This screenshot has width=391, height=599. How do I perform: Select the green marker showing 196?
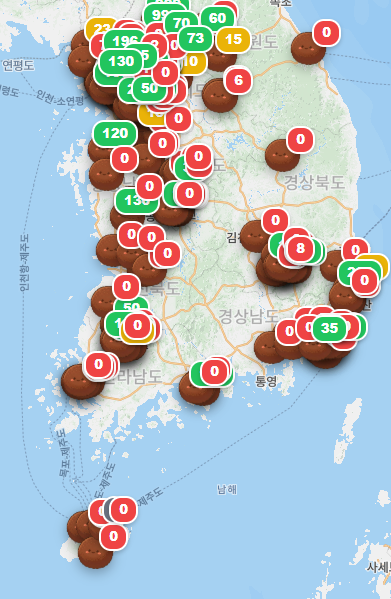tap(124, 41)
